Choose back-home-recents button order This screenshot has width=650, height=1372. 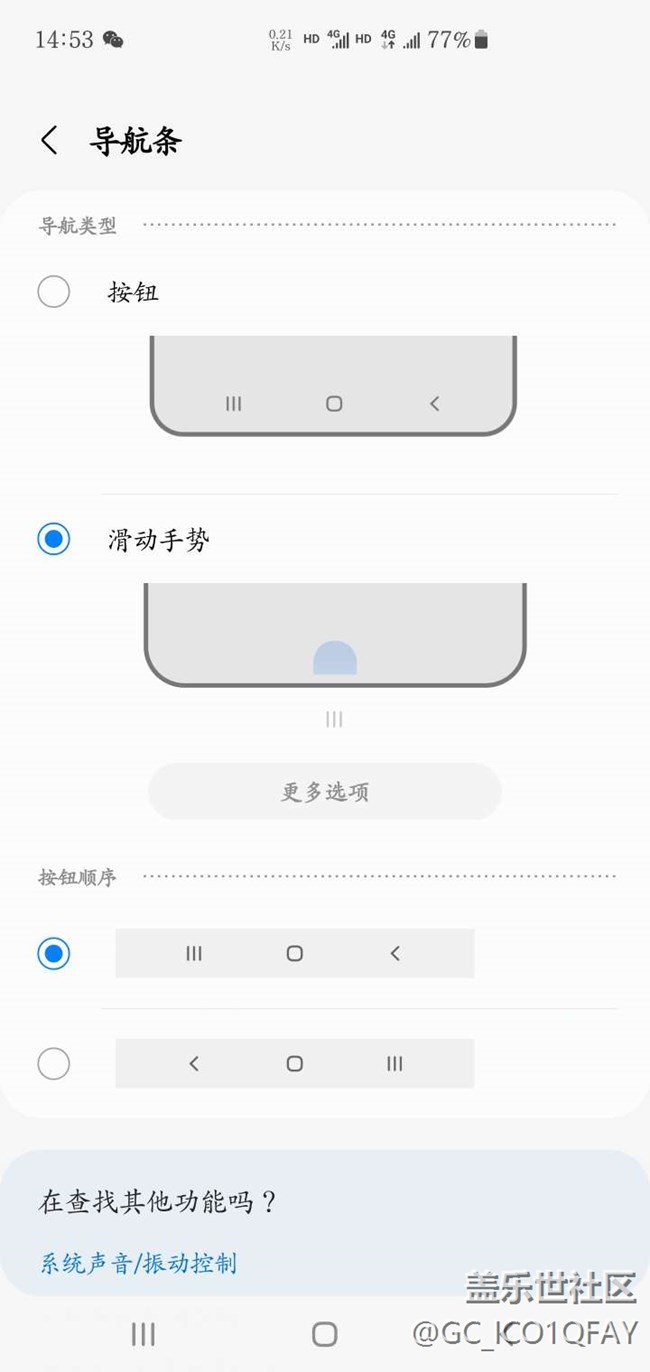tap(54, 1063)
